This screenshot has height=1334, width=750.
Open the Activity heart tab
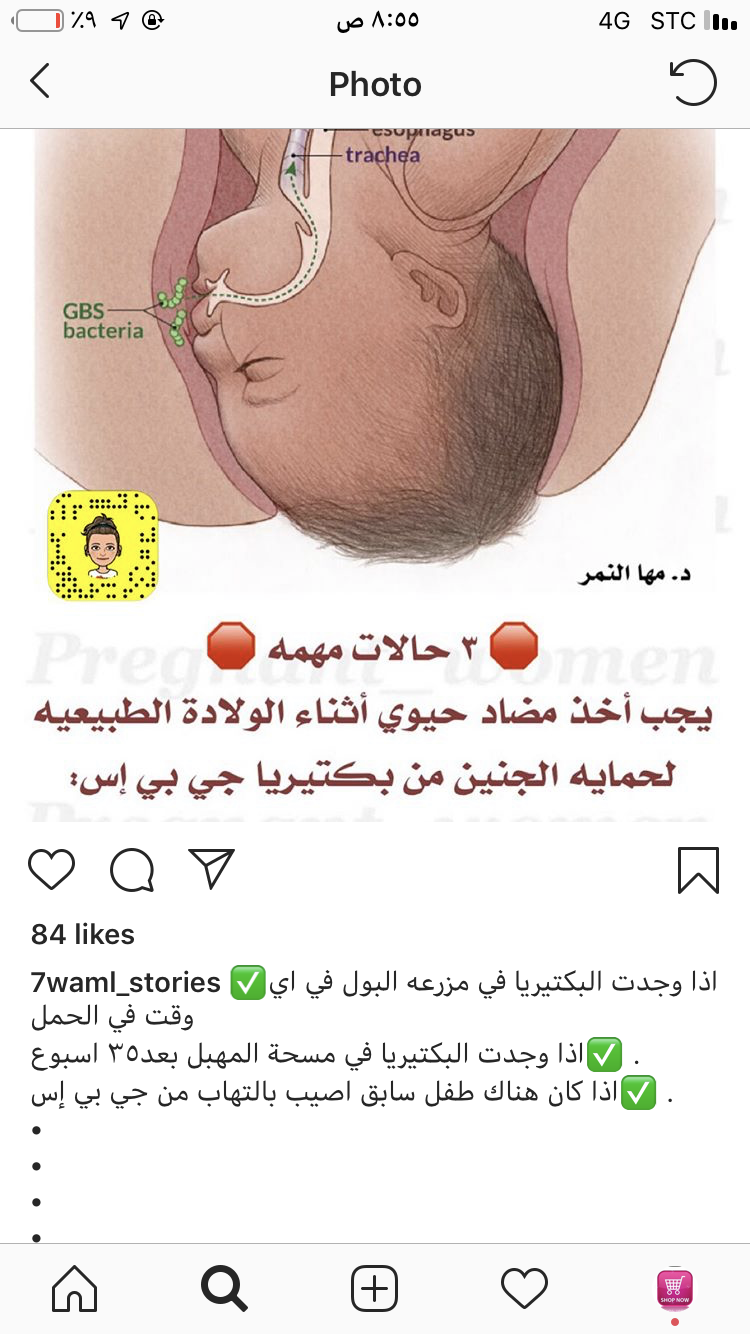click(525, 1288)
